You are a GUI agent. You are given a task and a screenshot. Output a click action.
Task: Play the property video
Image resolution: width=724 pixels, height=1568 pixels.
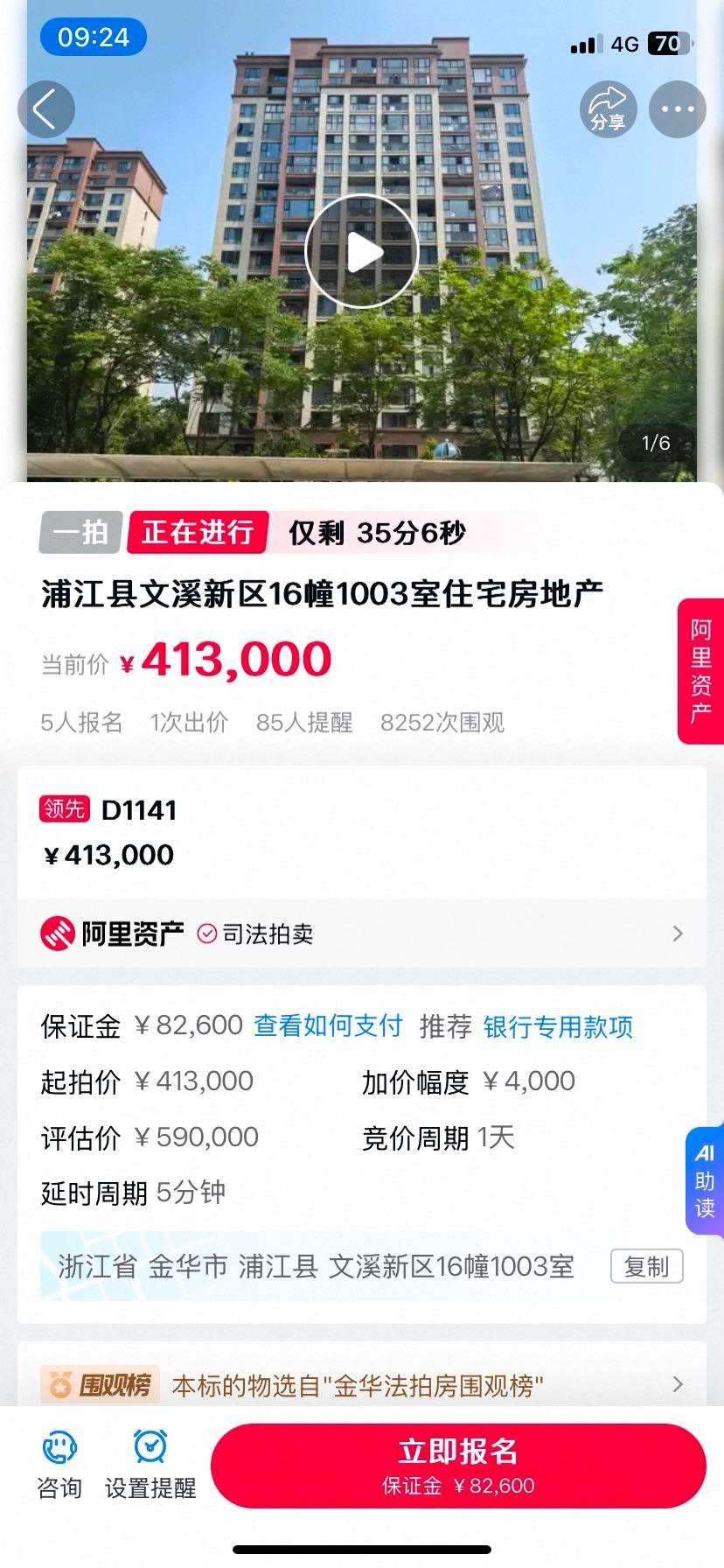362,252
